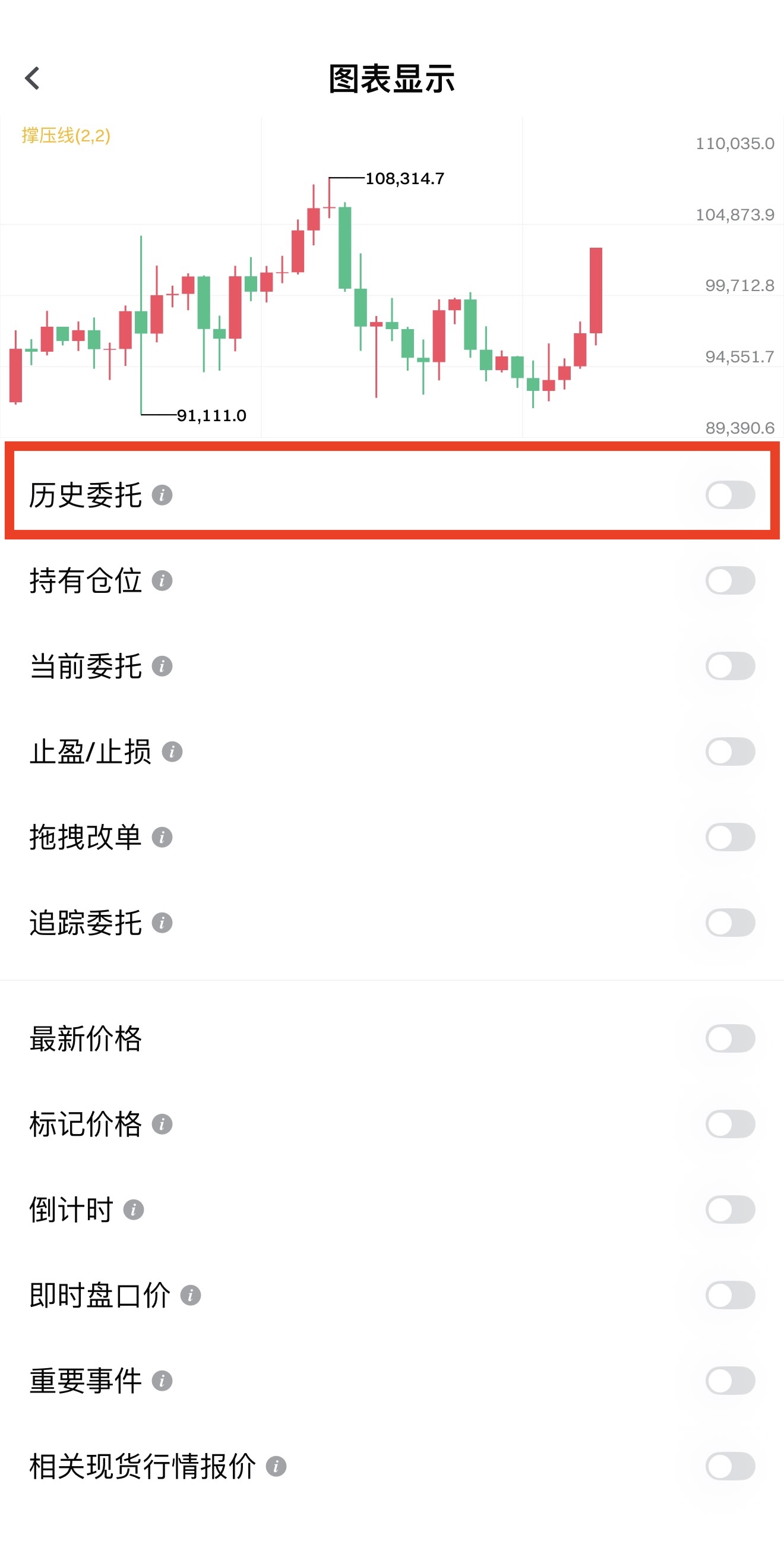
Task: Open info tip for 持有仓位
Action: coord(162,581)
